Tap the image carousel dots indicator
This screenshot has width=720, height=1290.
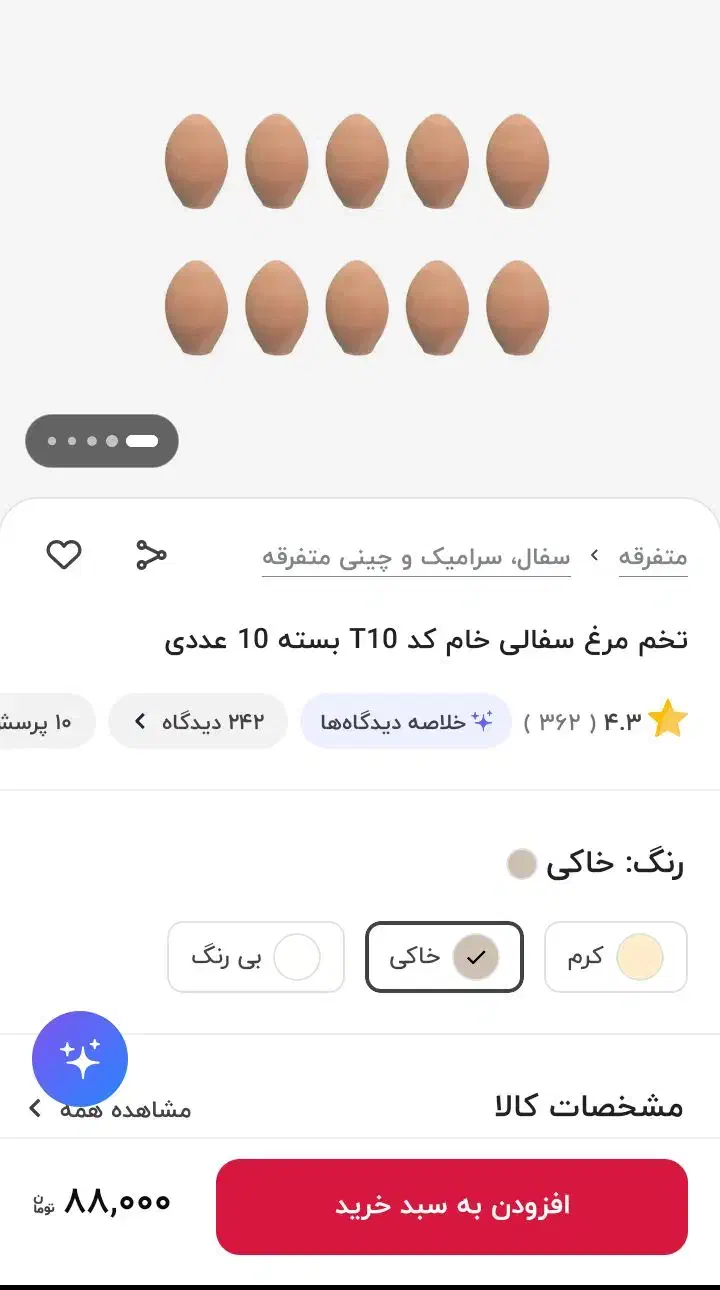click(x=101, y=440)
